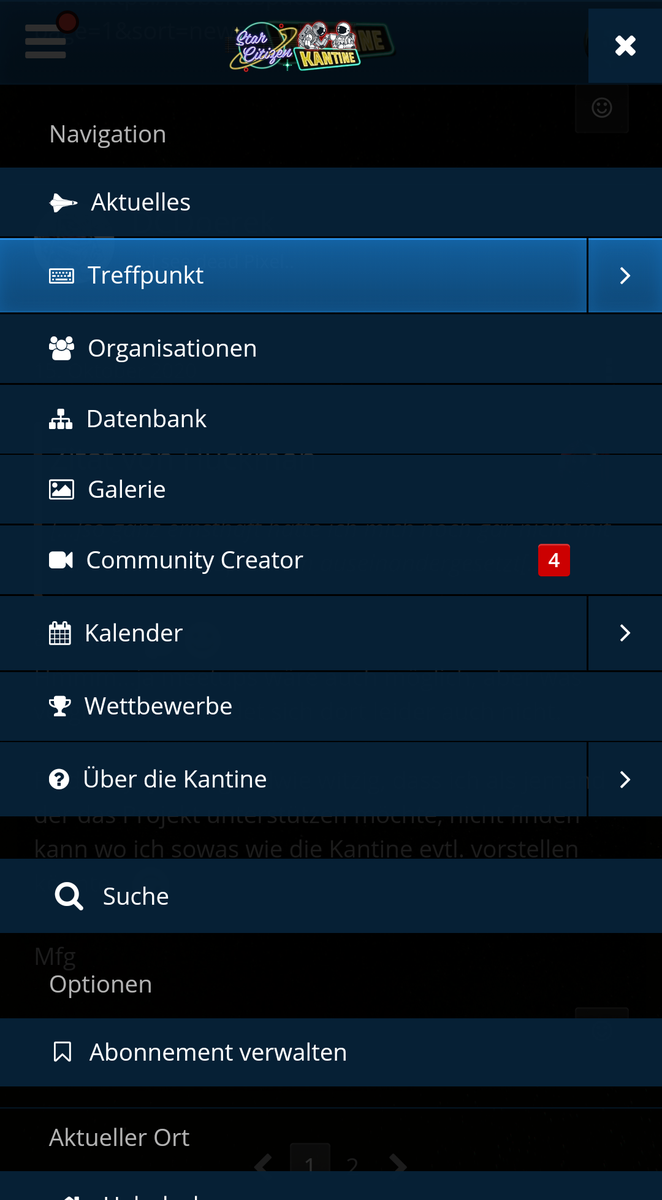Open Über die Kantine
The height and width of the screenshot is (1200, 662).
[x=175, y=779]
